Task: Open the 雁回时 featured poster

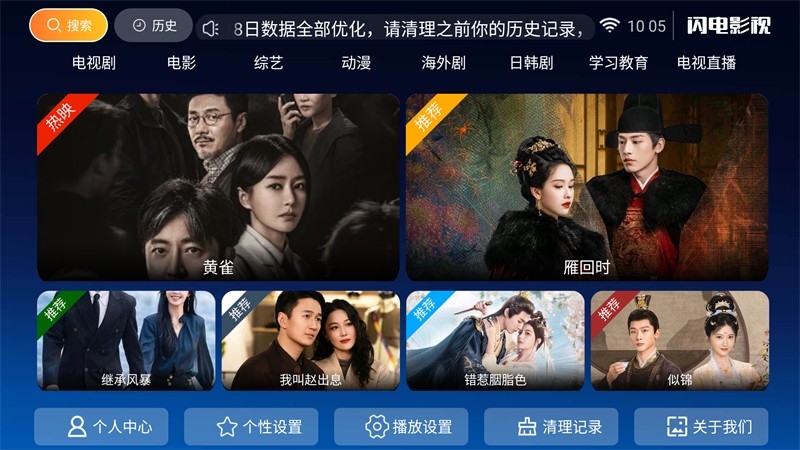Action: (x=587, y=187)
